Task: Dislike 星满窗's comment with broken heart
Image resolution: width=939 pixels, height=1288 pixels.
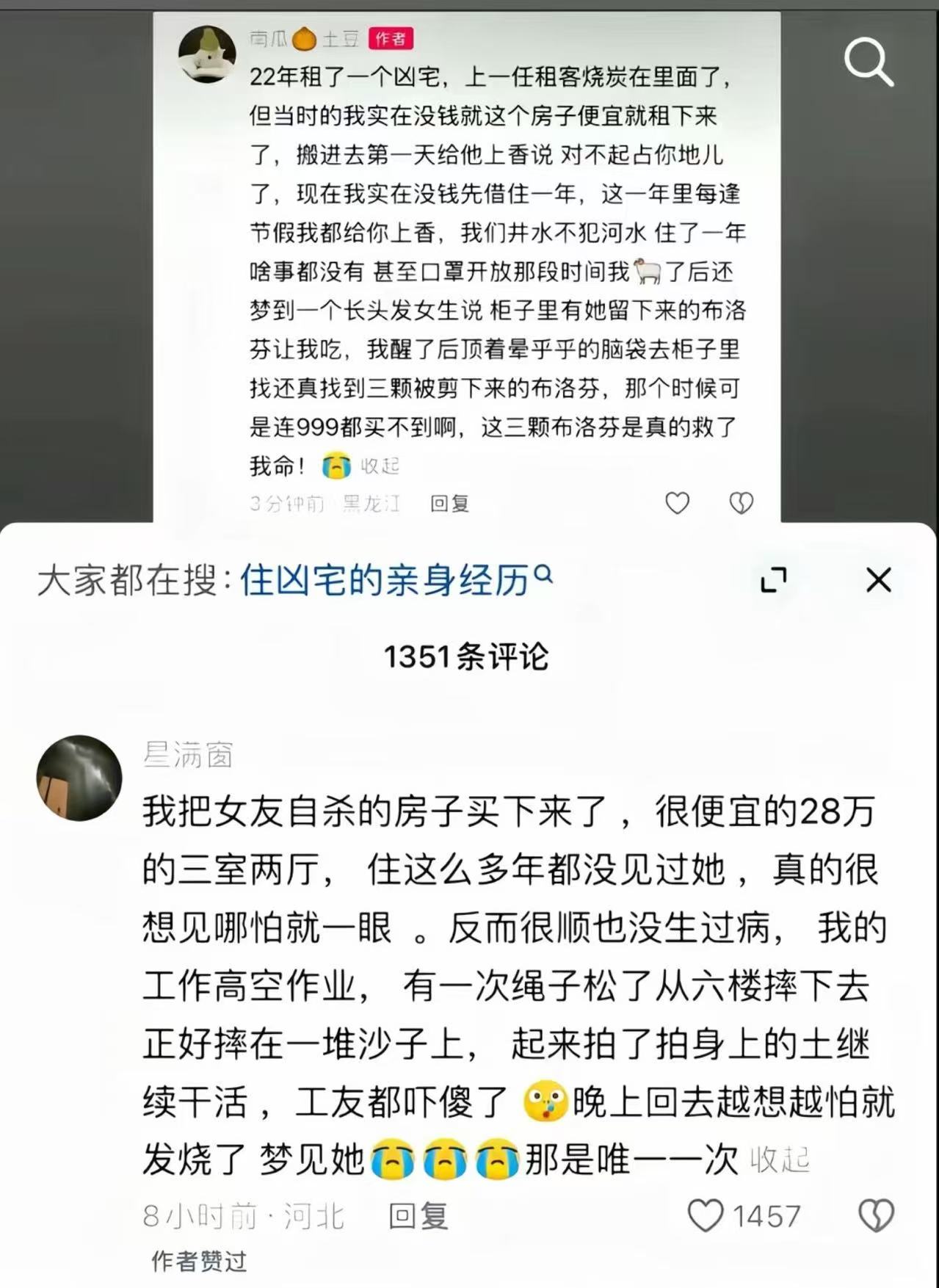Action: pyautogui.click(x=876, y=1215)
